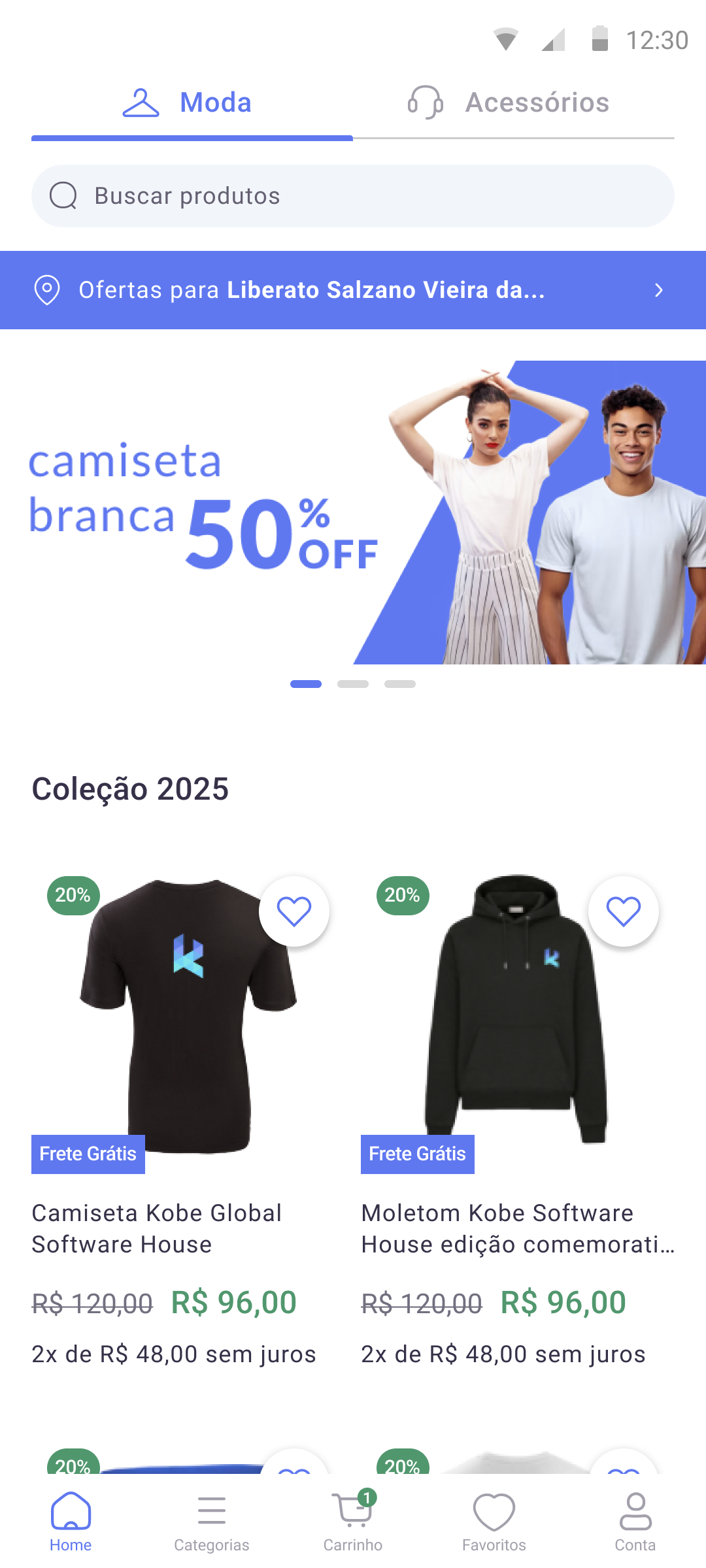
Task: Open the camiseta branca 50% OFF banner
Action: pyautogui.click(x=353, y=512)
